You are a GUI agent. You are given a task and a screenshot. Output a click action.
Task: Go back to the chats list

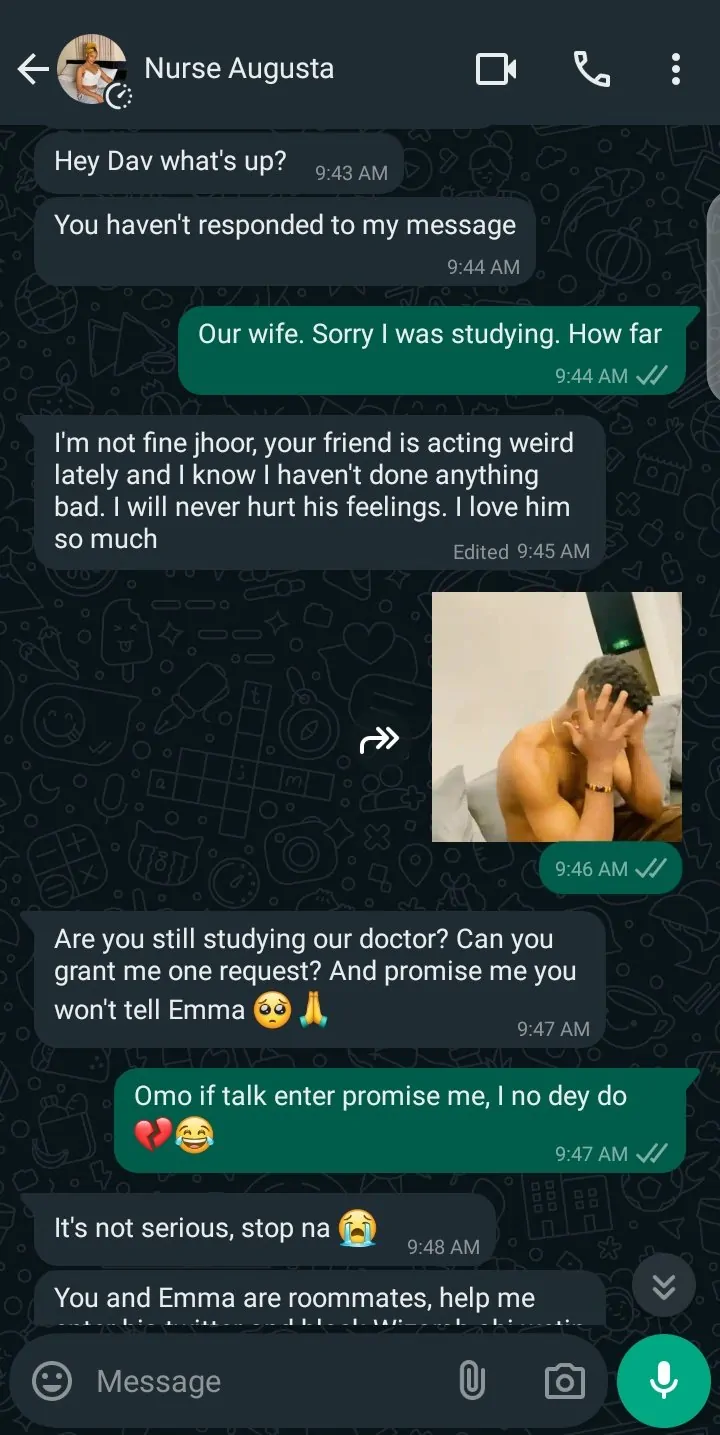click(x=32, y=69)
